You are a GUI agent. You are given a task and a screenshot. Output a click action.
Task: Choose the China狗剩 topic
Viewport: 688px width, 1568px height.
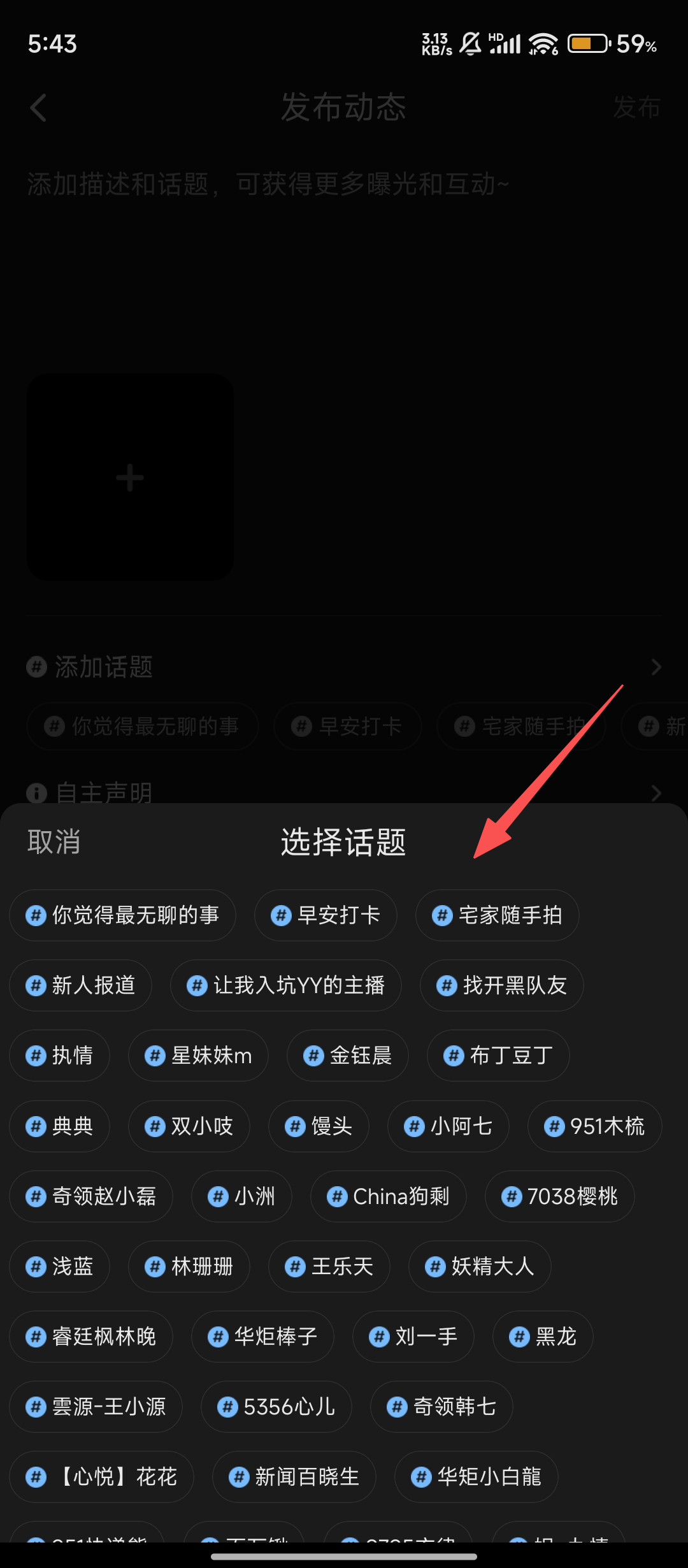click(388, 1196)
